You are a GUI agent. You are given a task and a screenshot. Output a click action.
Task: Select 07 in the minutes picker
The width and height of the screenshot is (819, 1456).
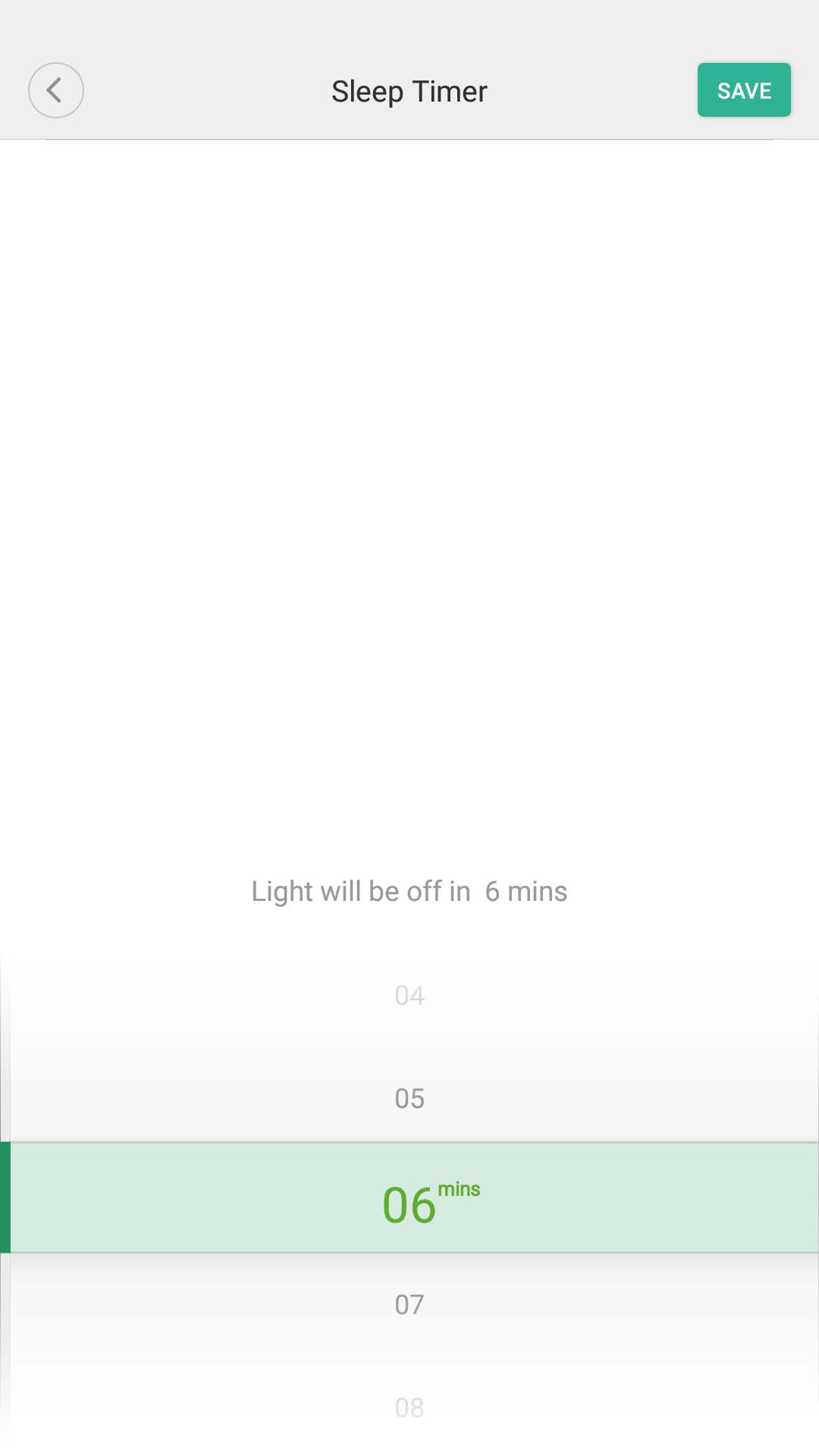click(x=409, y=1304)
